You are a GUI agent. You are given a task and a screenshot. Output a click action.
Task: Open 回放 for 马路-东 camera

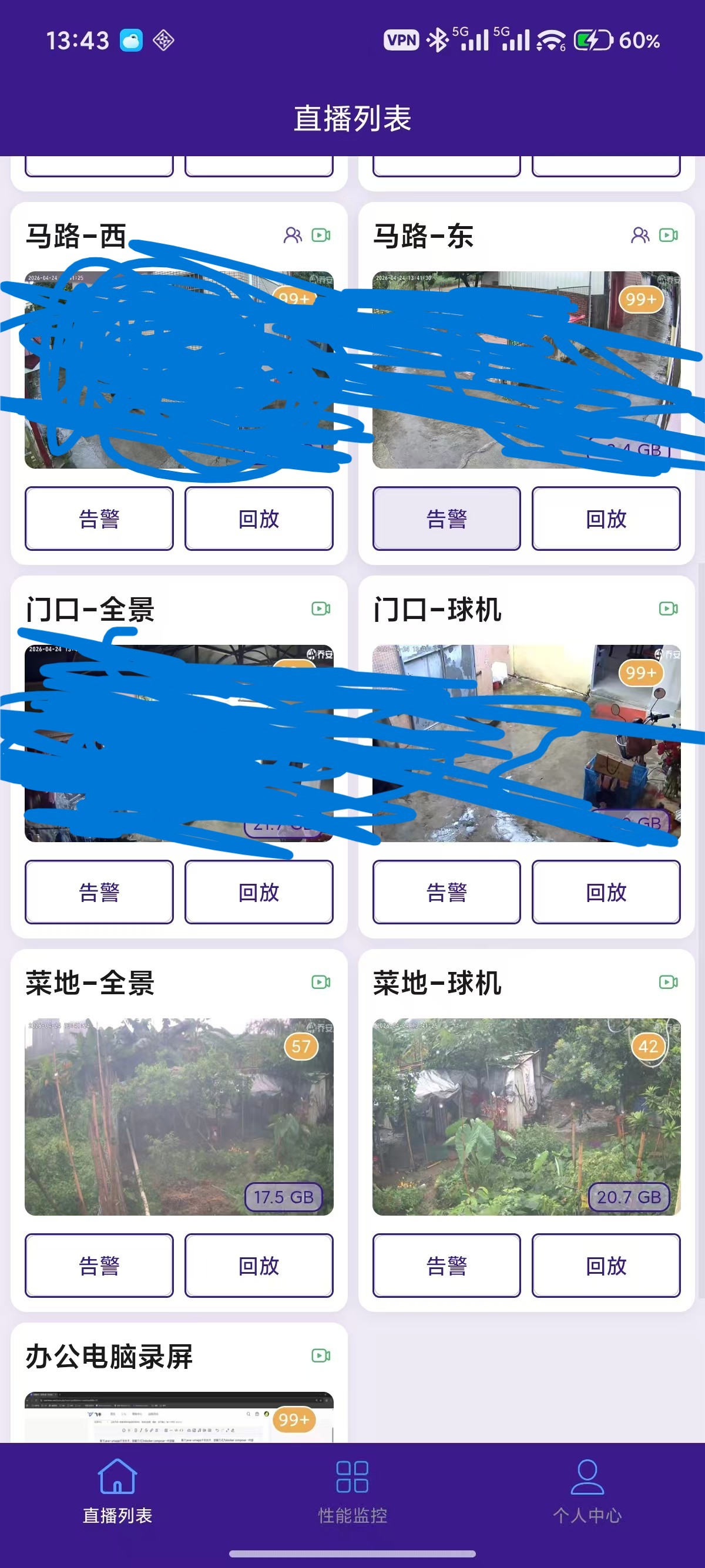coord(606,519)
